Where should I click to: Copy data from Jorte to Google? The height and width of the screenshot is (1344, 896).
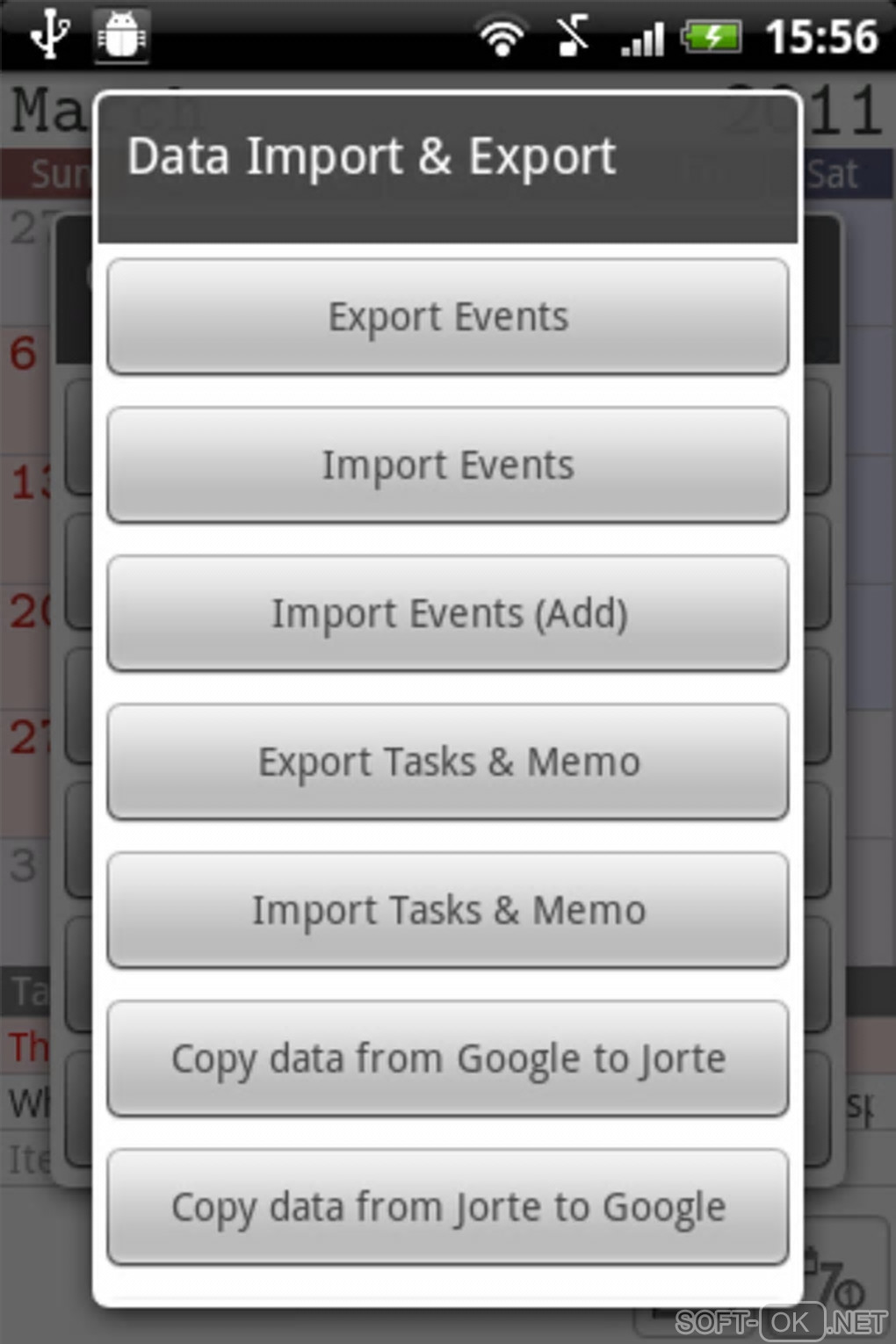pyautogui.click(x=448, y=1207)
